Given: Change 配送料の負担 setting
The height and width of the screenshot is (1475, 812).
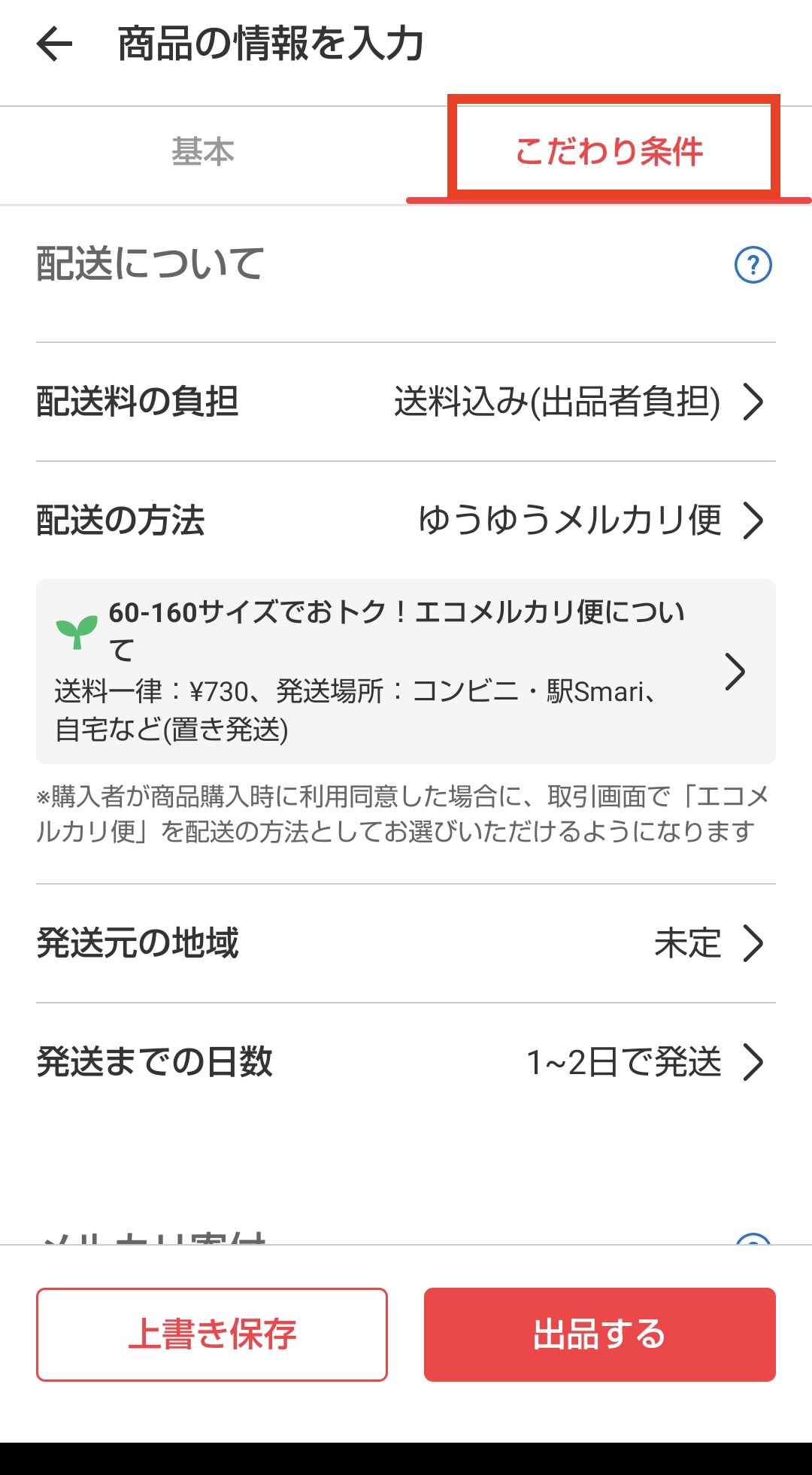Looking at the screenshot, I should pyautogui.click(x=406, y=402).
